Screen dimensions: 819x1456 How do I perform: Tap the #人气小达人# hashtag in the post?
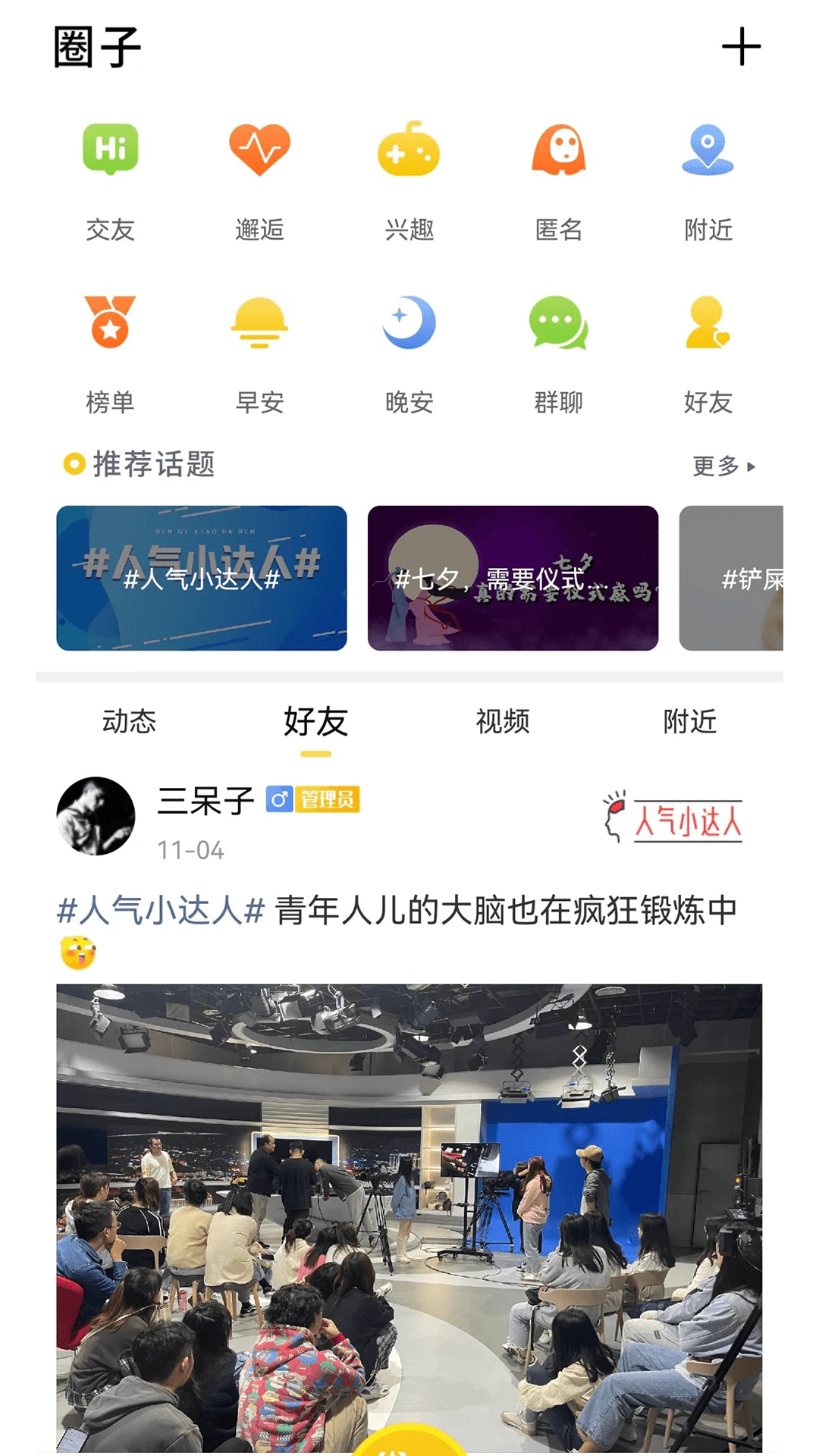coord(157,914)
